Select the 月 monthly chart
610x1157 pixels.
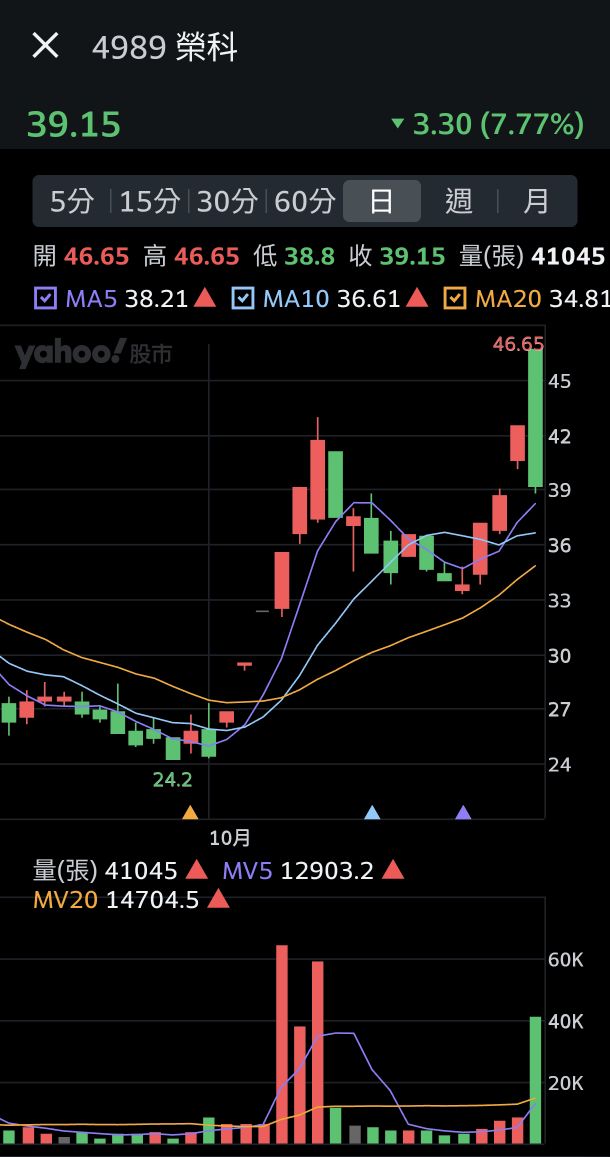(x=537, y=201)
